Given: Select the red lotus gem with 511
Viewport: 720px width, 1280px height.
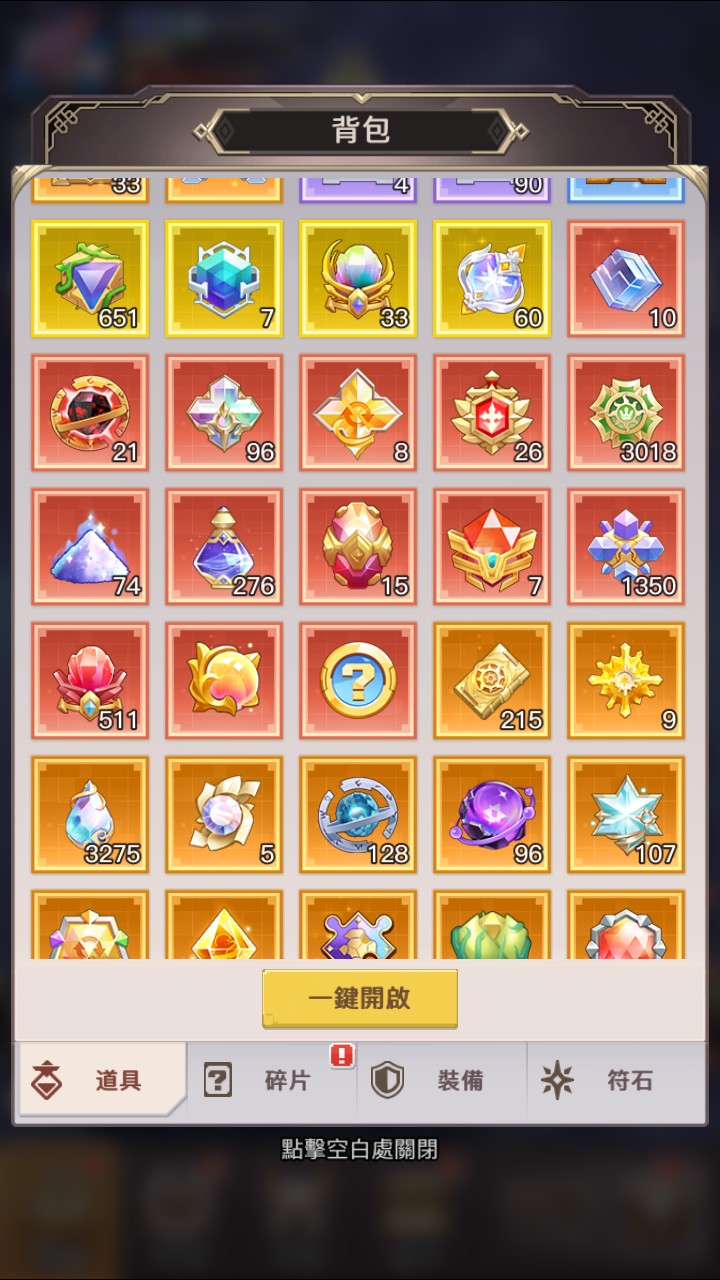Looking at the screenshot, I should [90, 681].
